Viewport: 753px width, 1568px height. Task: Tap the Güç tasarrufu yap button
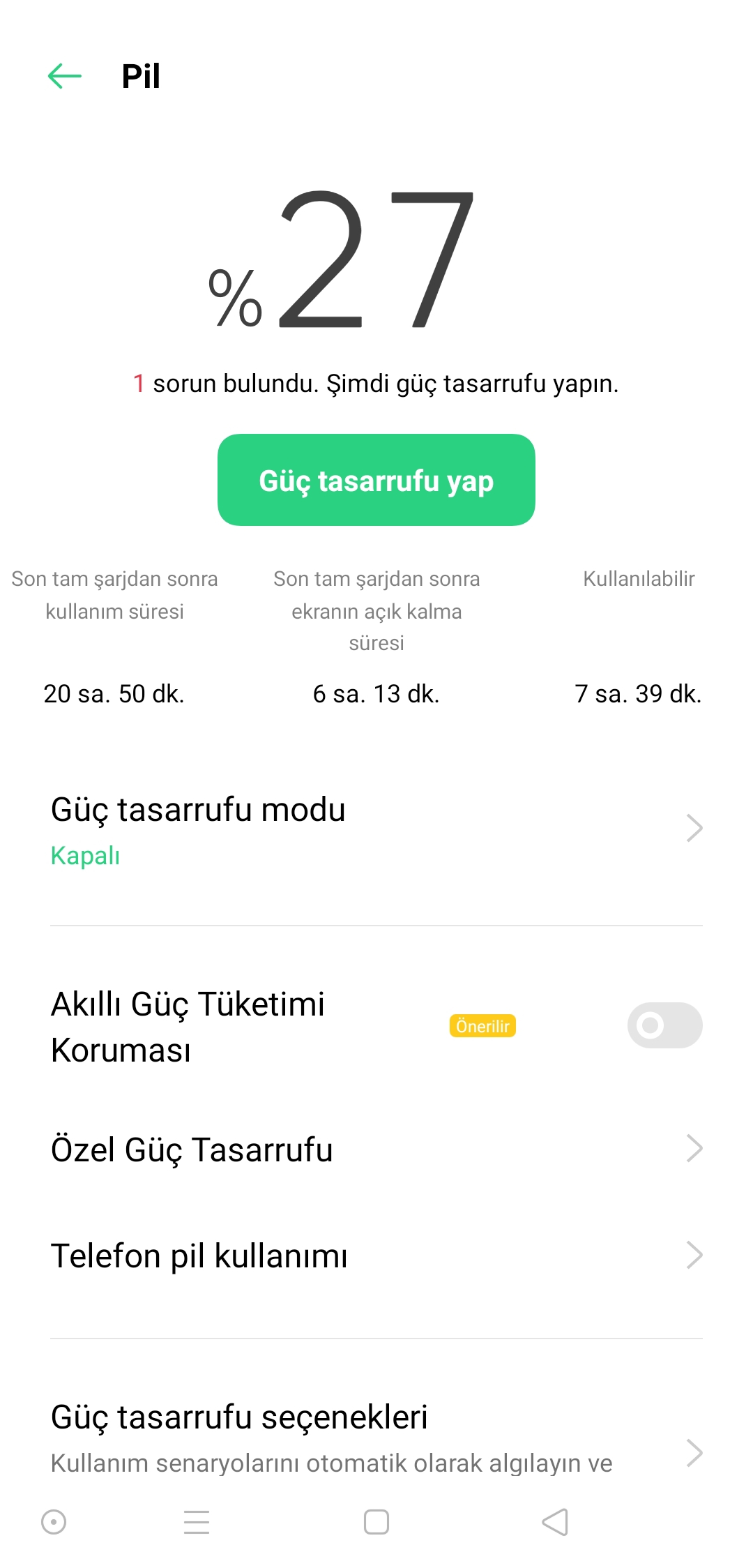pyautogui.click(x=376, y=480)
